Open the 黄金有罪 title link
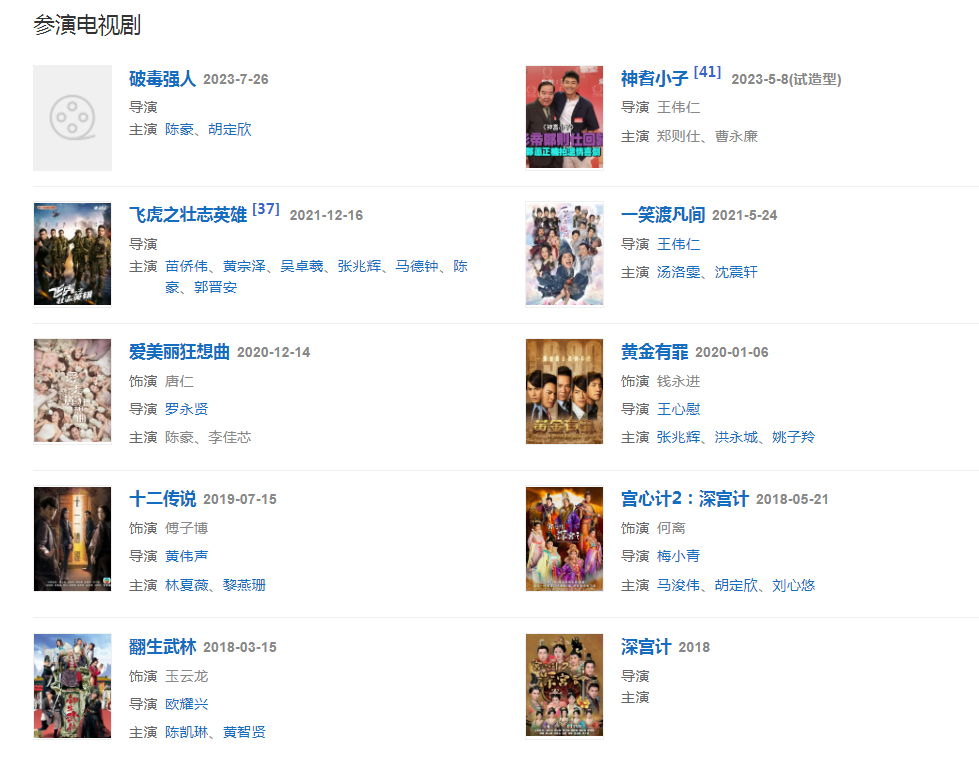The image size is (979, 757). tap(654, 352)
